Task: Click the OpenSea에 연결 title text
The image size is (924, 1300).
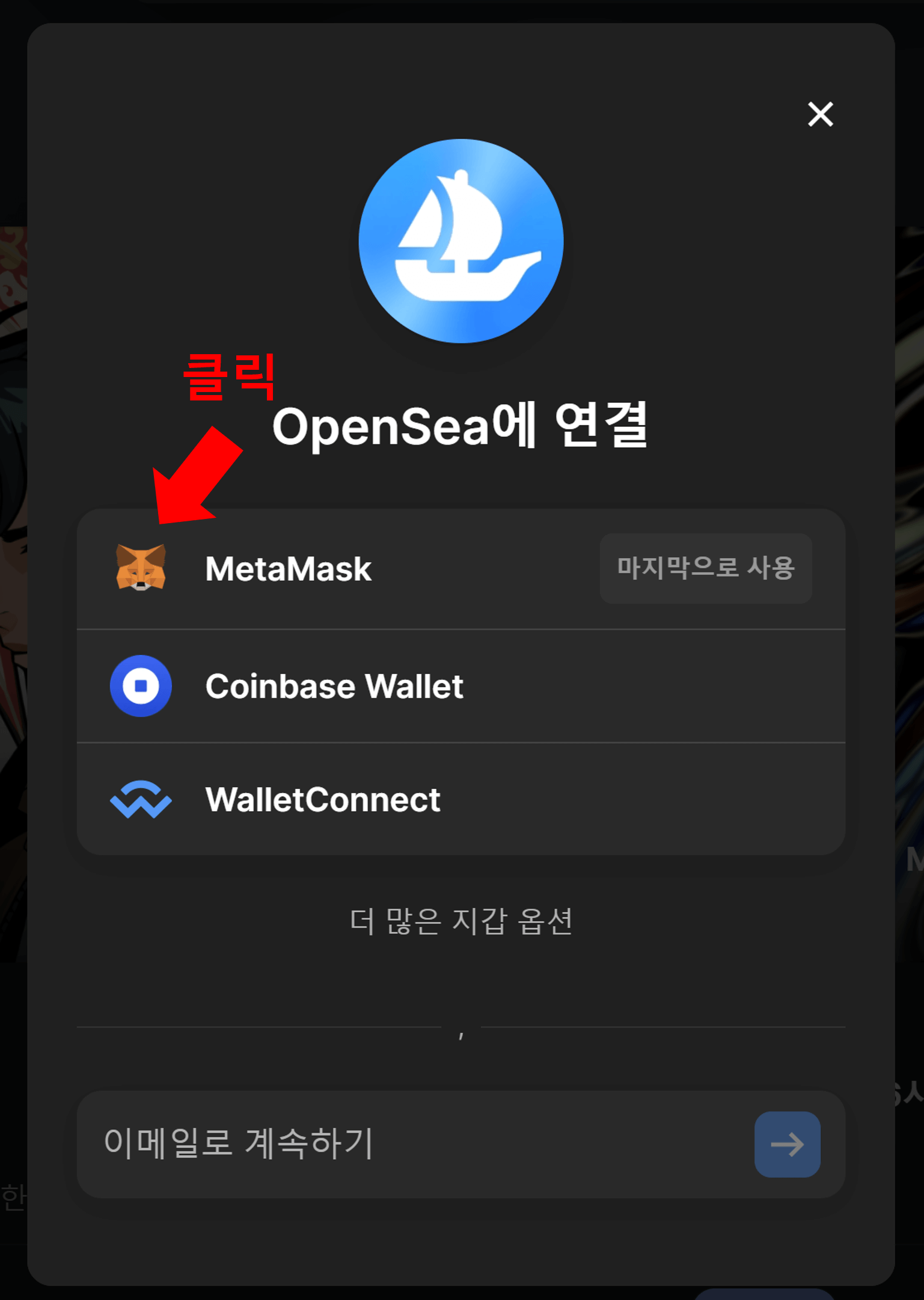Action: coord(460,428)
